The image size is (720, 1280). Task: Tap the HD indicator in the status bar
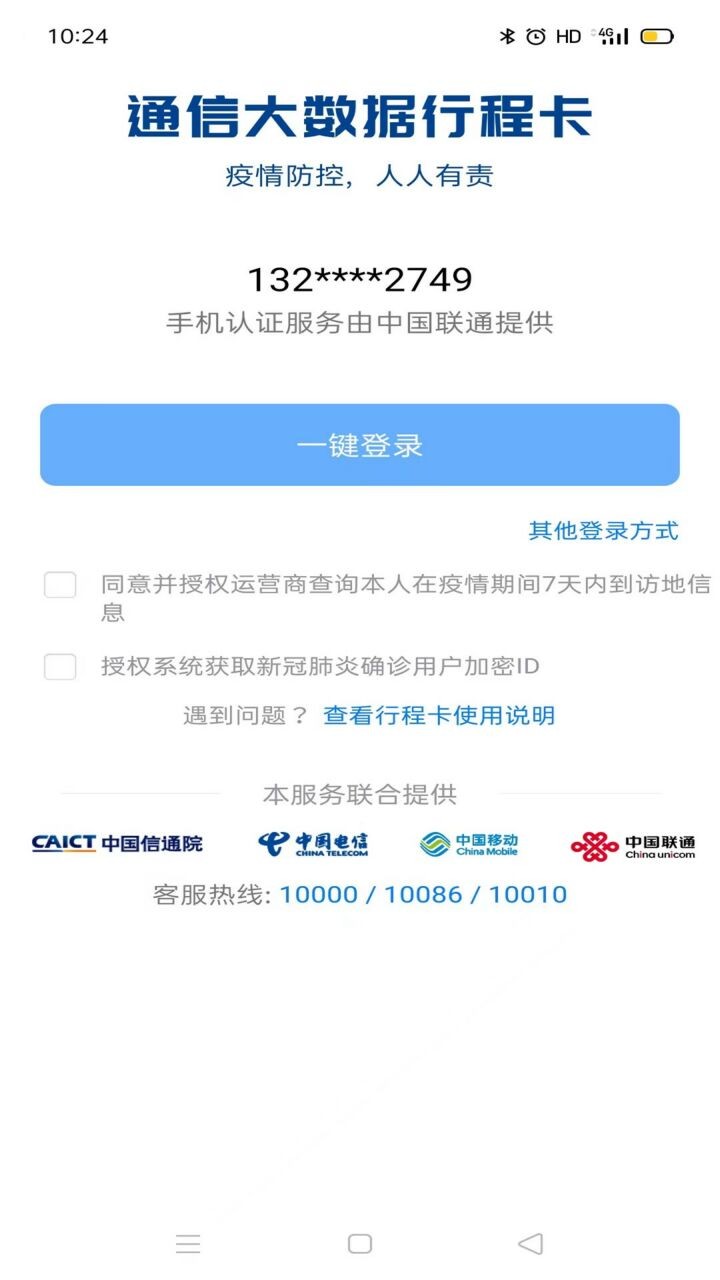click(568, 35)
